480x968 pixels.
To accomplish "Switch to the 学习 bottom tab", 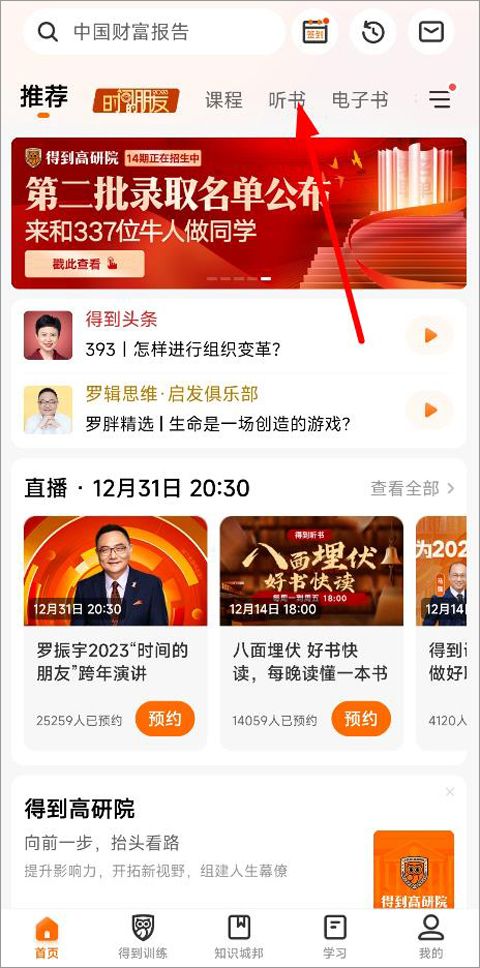I will click(x=334, y=937).
